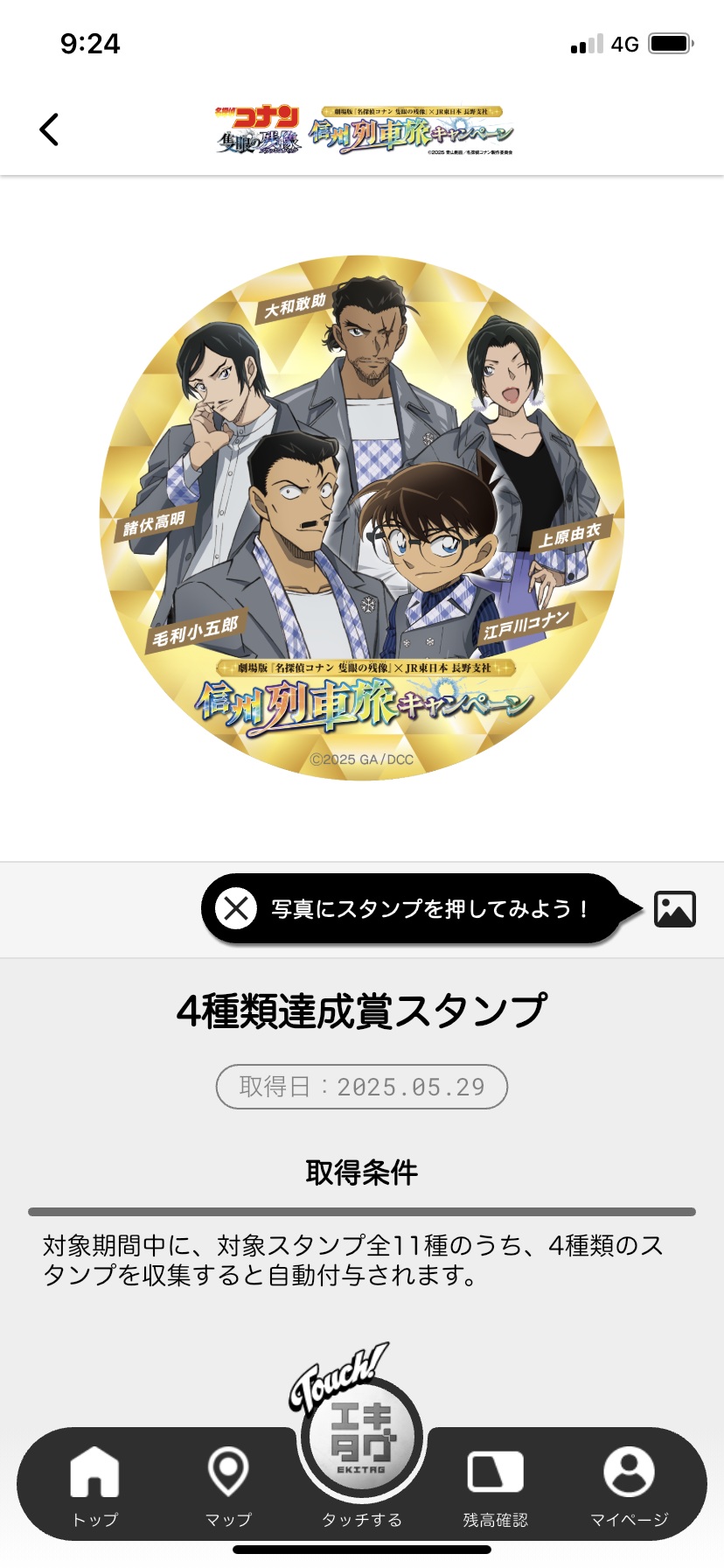Image resolution: width=724 pixels, height=1568 pixels.
Task: Go back with the top-left arrow
Action: click(50, 129)
